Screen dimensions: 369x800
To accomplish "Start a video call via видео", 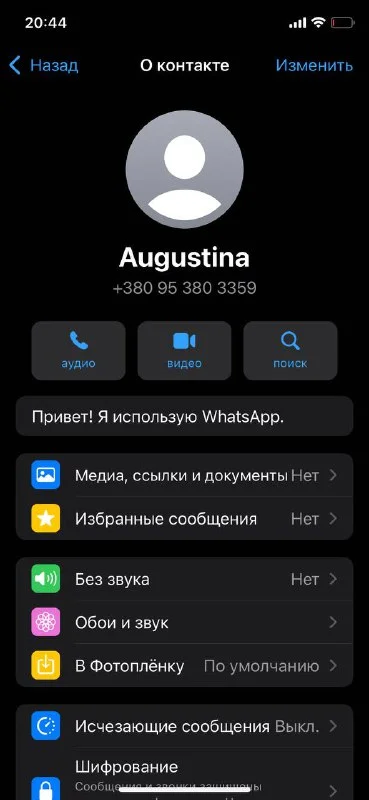I will 184,351.
